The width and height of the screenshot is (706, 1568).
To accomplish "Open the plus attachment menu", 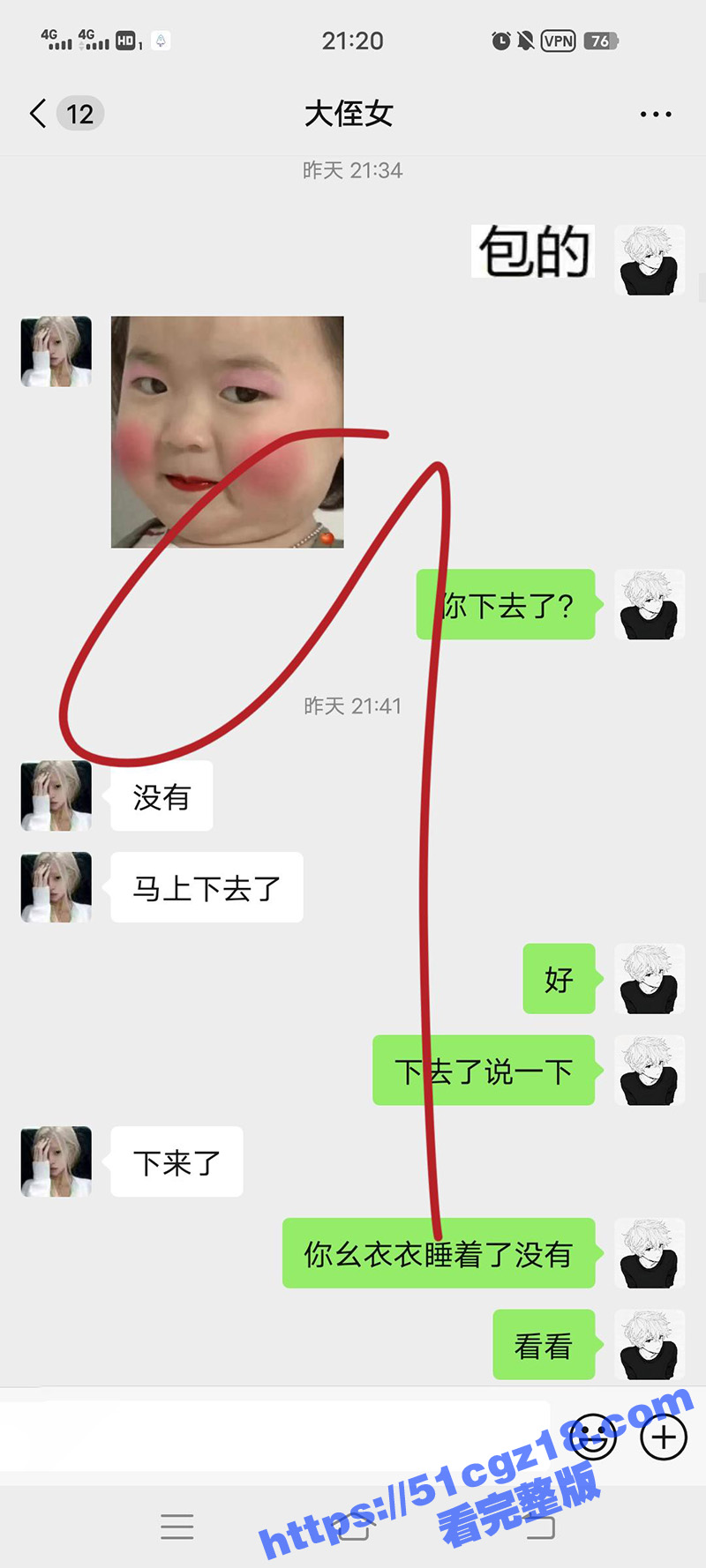I will [664, 1437].
